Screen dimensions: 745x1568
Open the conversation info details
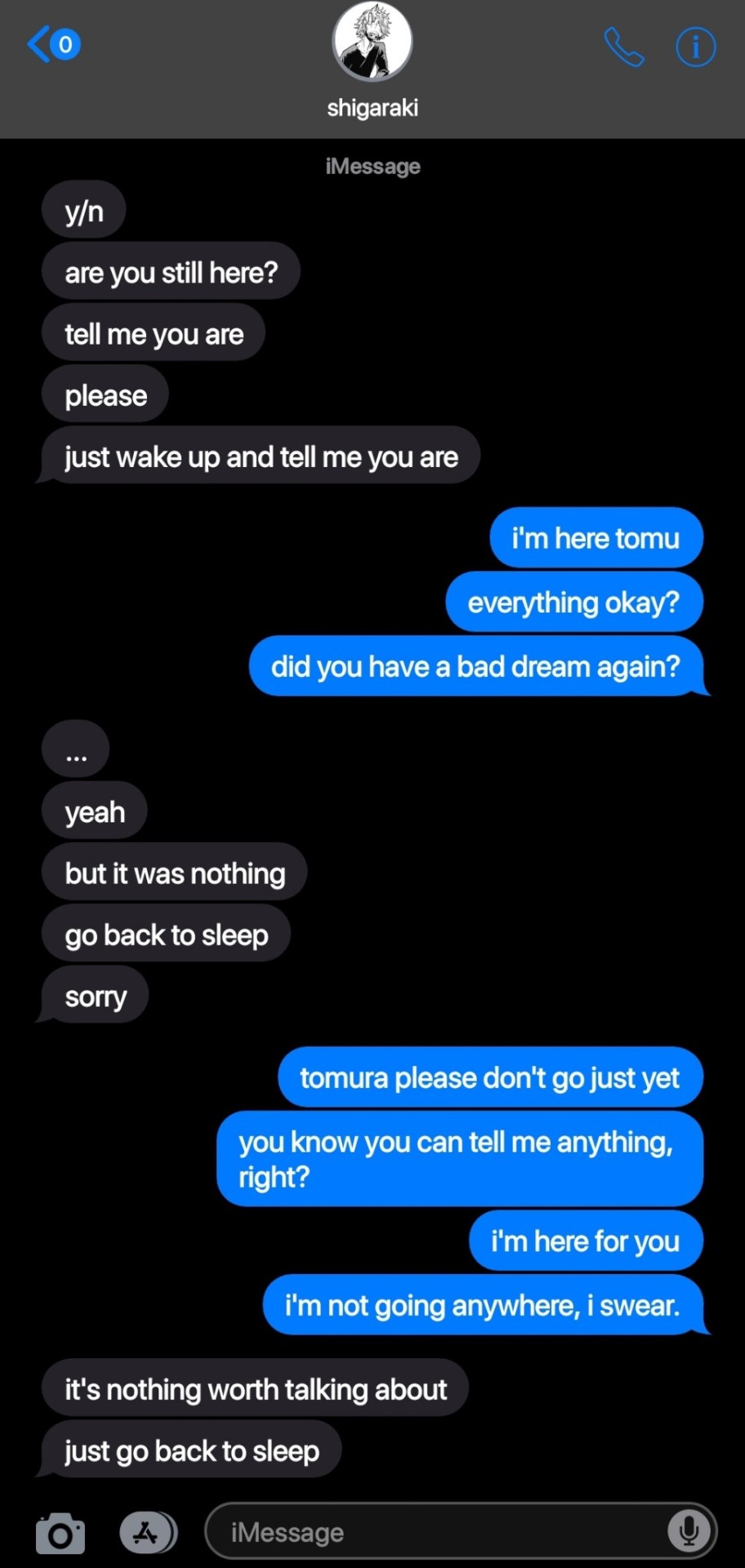[695, 47]
